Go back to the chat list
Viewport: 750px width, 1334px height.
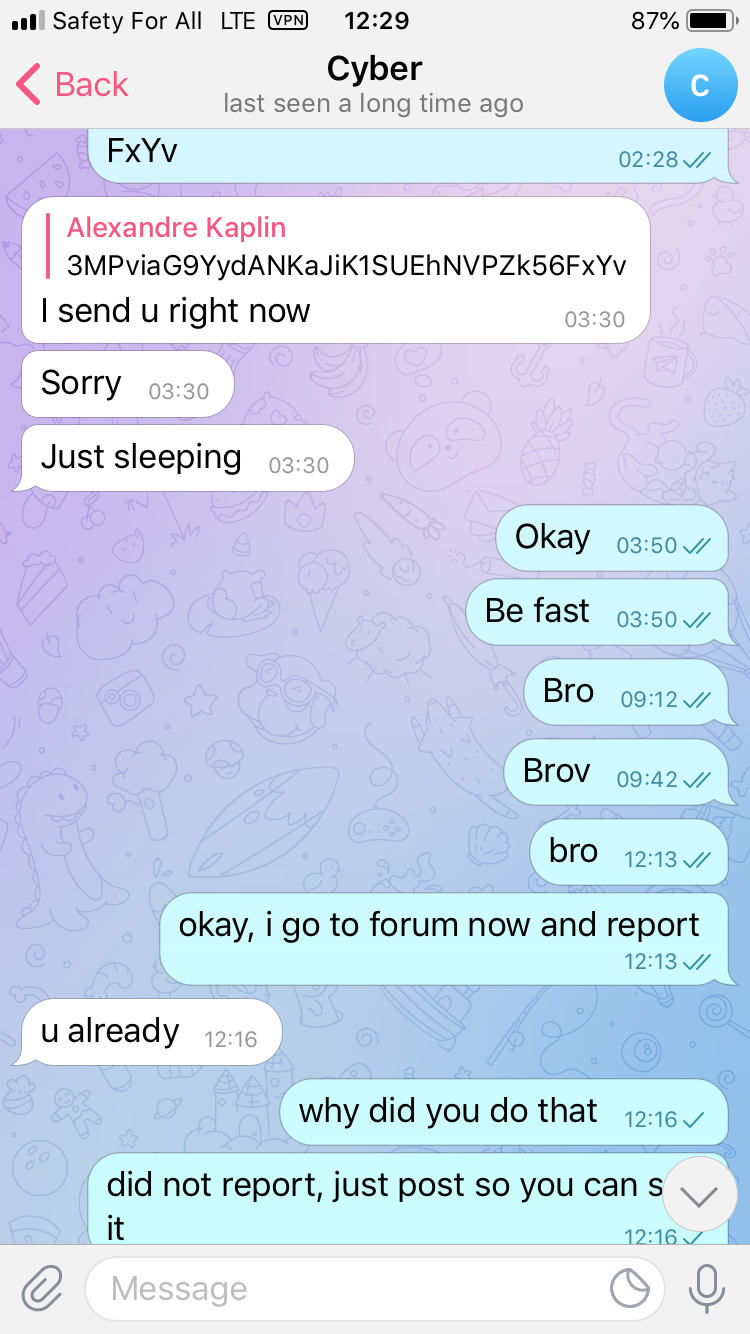click(72, 85)
